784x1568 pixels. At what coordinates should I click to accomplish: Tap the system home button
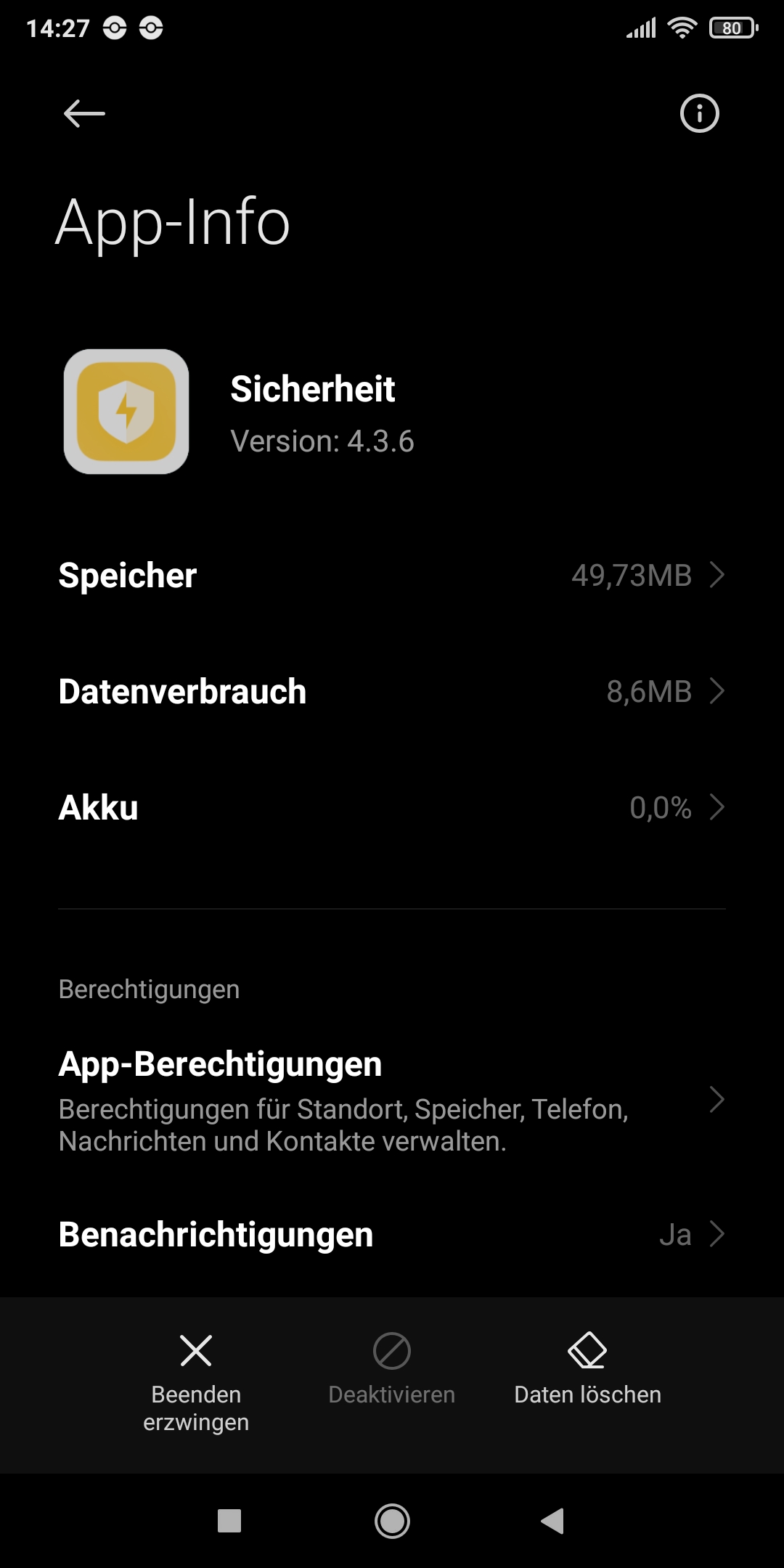point(392,1521)
